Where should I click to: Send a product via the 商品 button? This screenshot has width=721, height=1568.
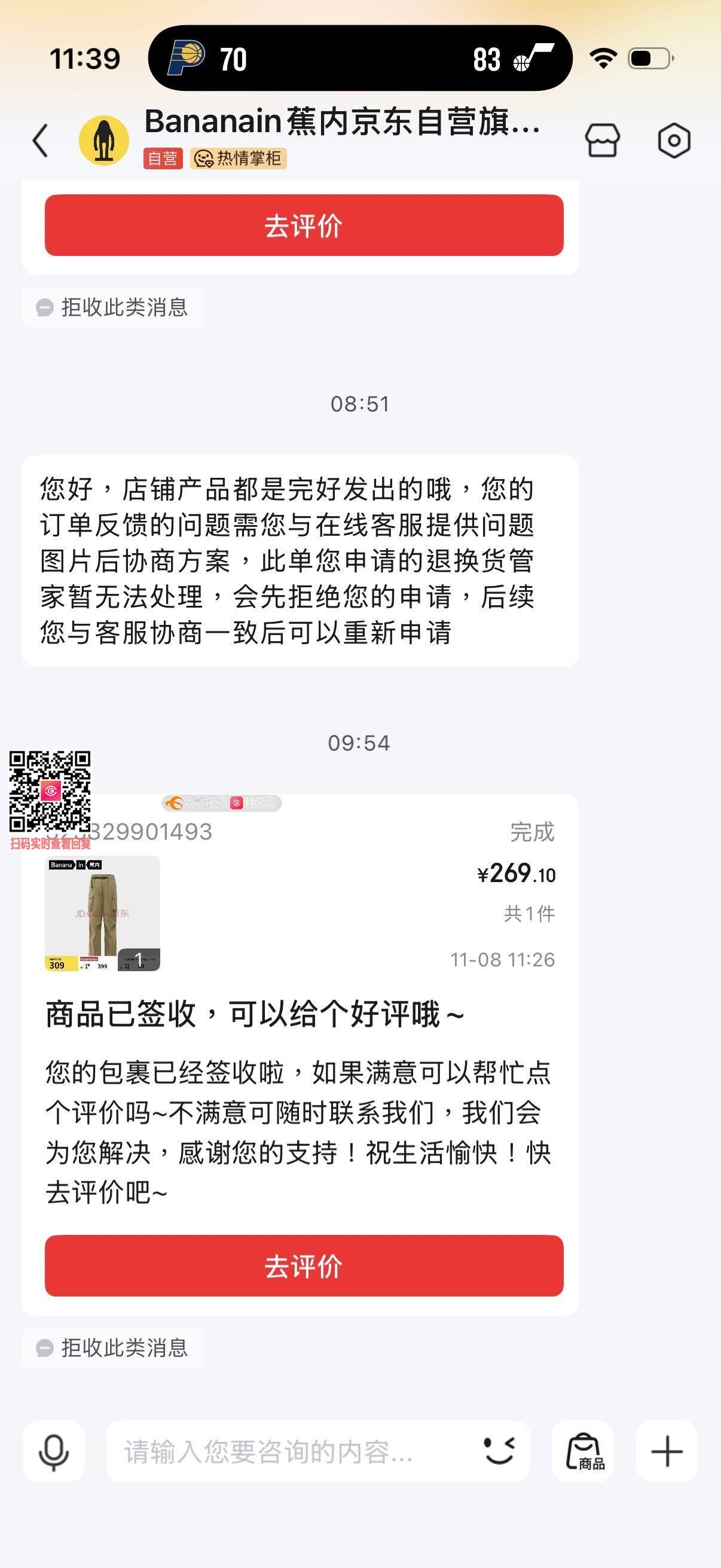[583, 1451]
